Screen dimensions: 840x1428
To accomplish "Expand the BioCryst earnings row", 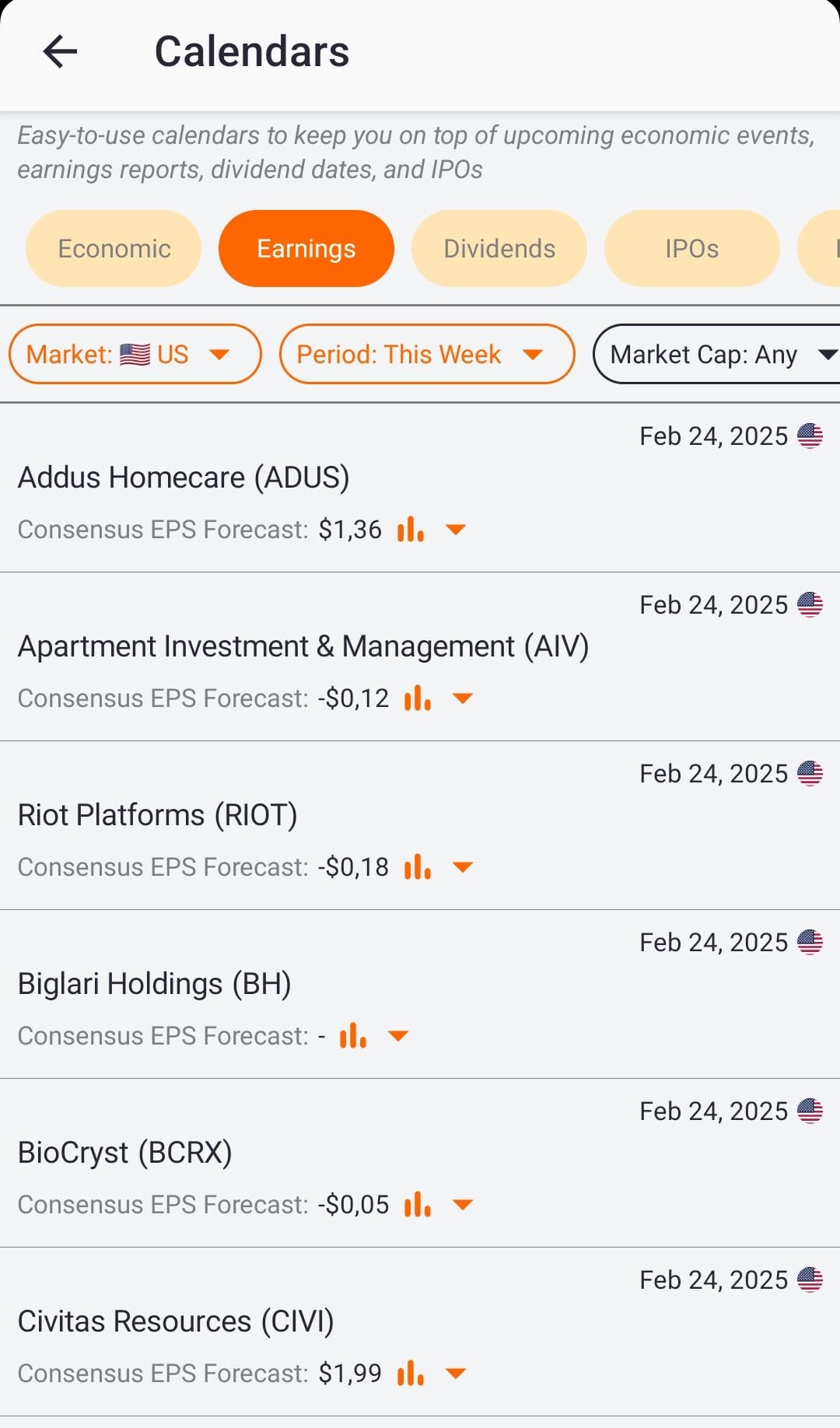I will [x=463, y=1204].
